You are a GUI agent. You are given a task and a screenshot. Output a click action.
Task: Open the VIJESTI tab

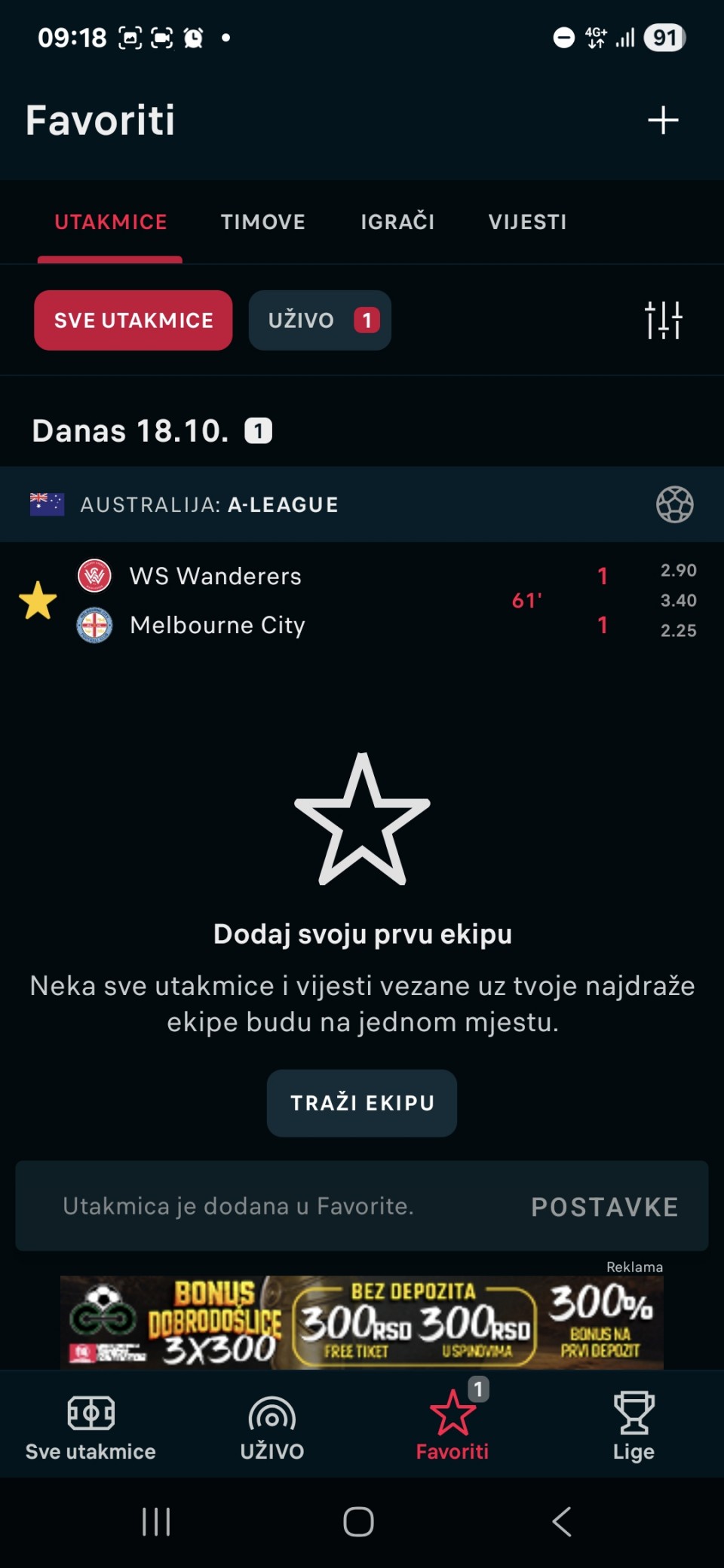tap(527, 222)
